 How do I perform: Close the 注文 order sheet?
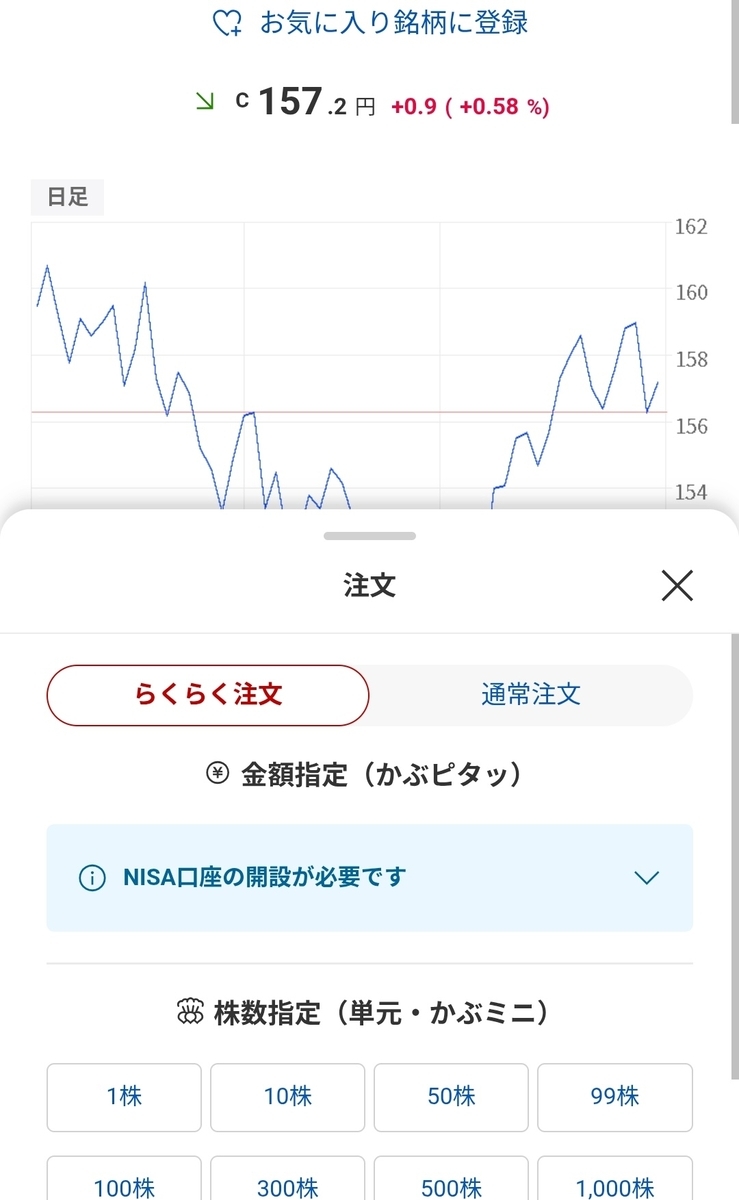(677, 586)
